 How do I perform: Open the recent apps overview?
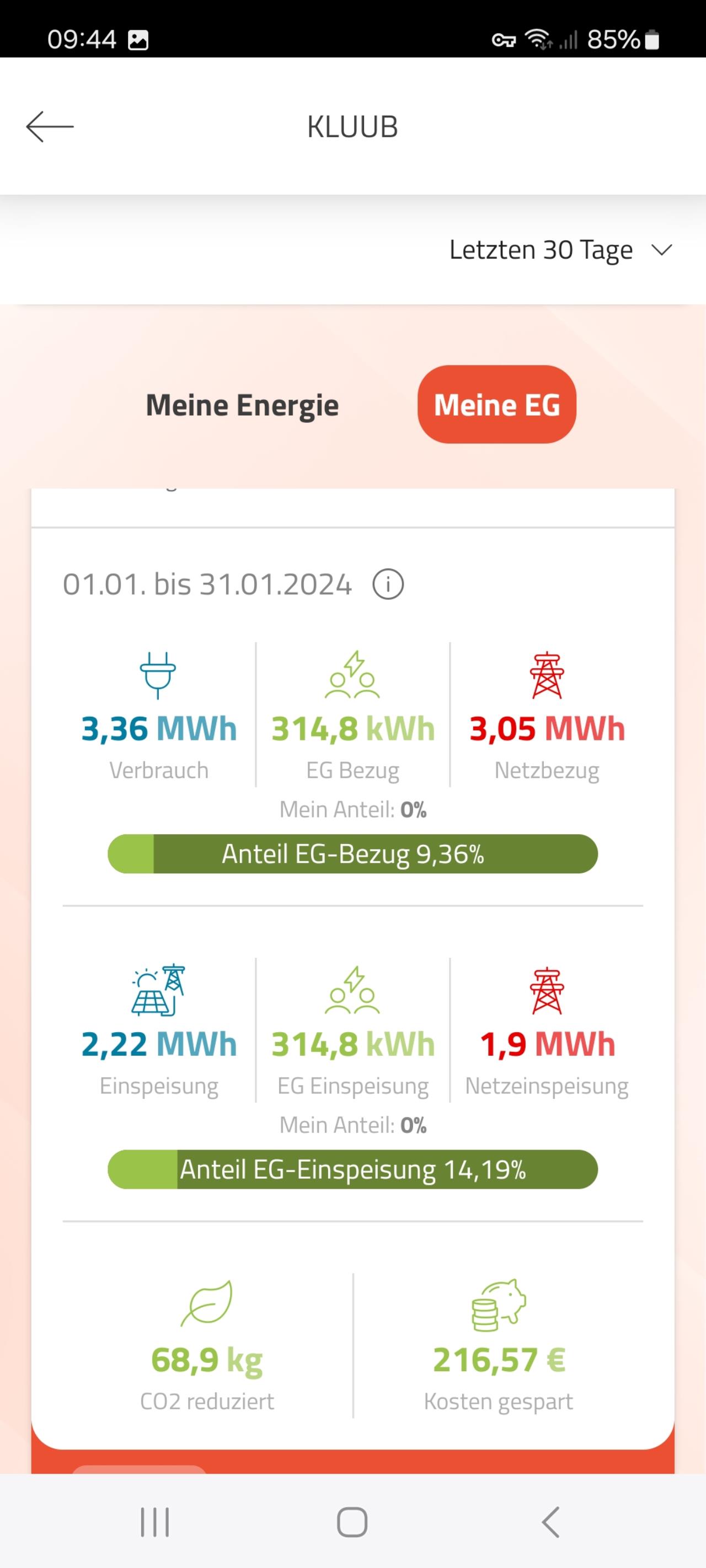point(155,1522)
